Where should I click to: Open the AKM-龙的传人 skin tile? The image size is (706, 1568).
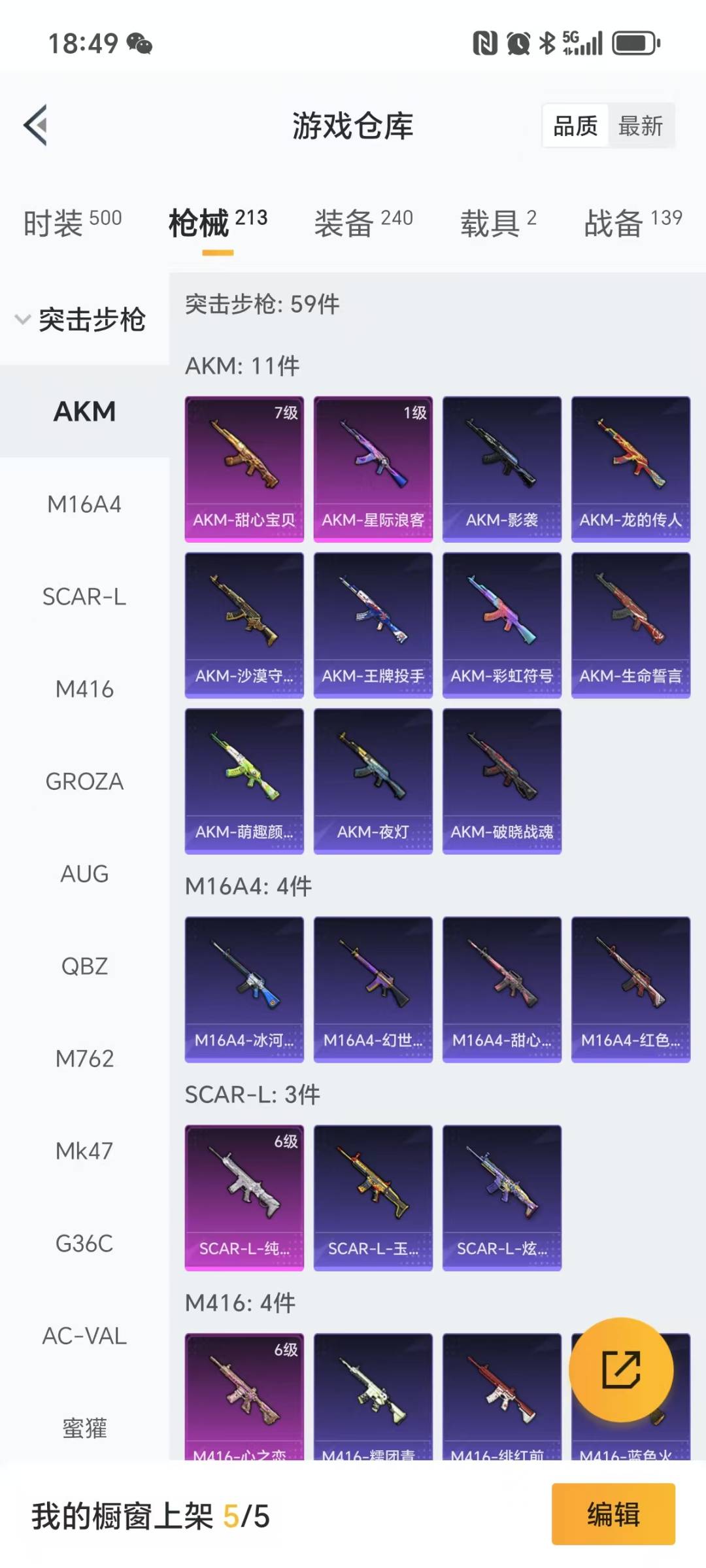[x=631, y=469]
